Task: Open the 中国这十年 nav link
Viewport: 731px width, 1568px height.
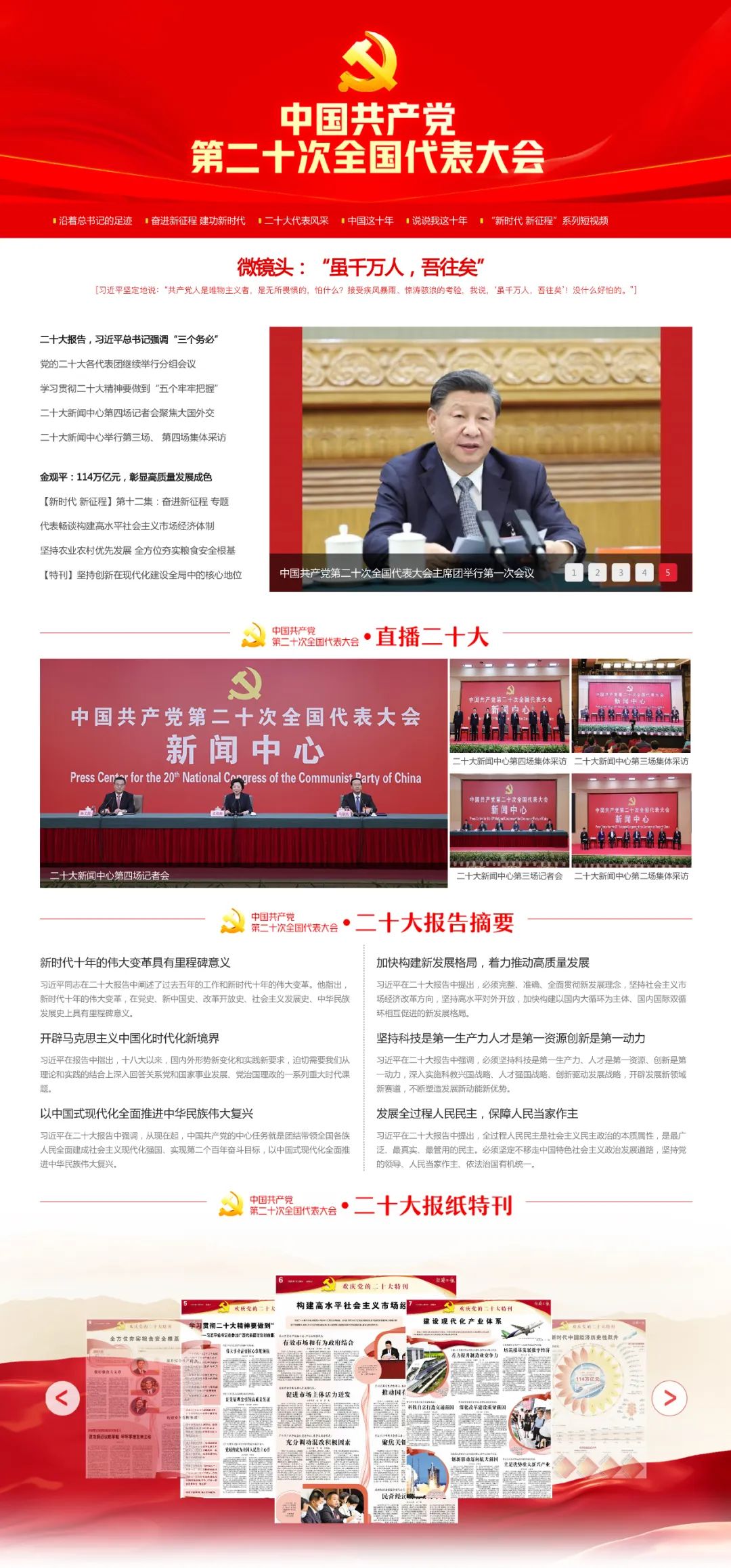Action: point(370,221)
